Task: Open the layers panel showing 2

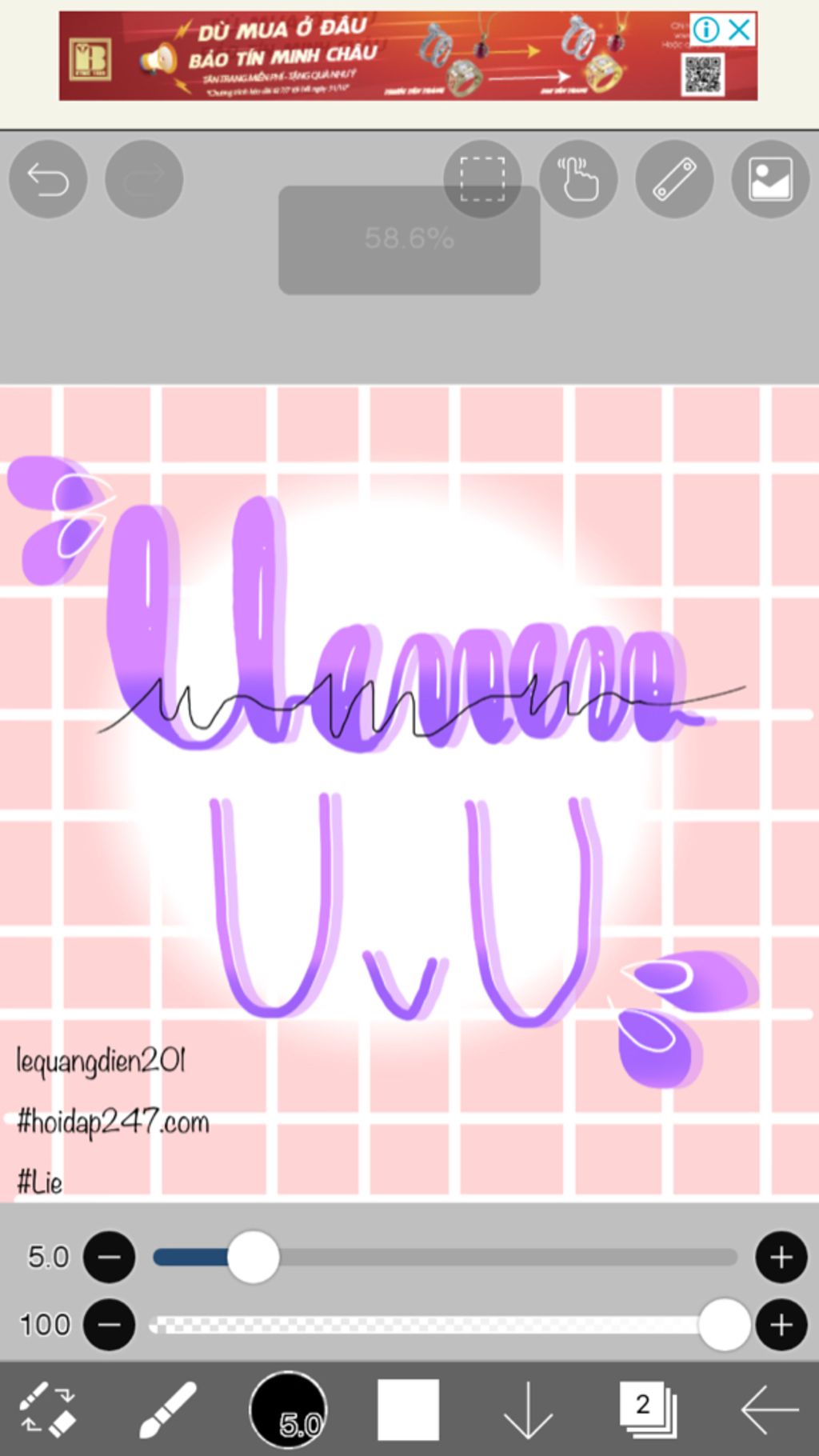Action: point(648,1410)
